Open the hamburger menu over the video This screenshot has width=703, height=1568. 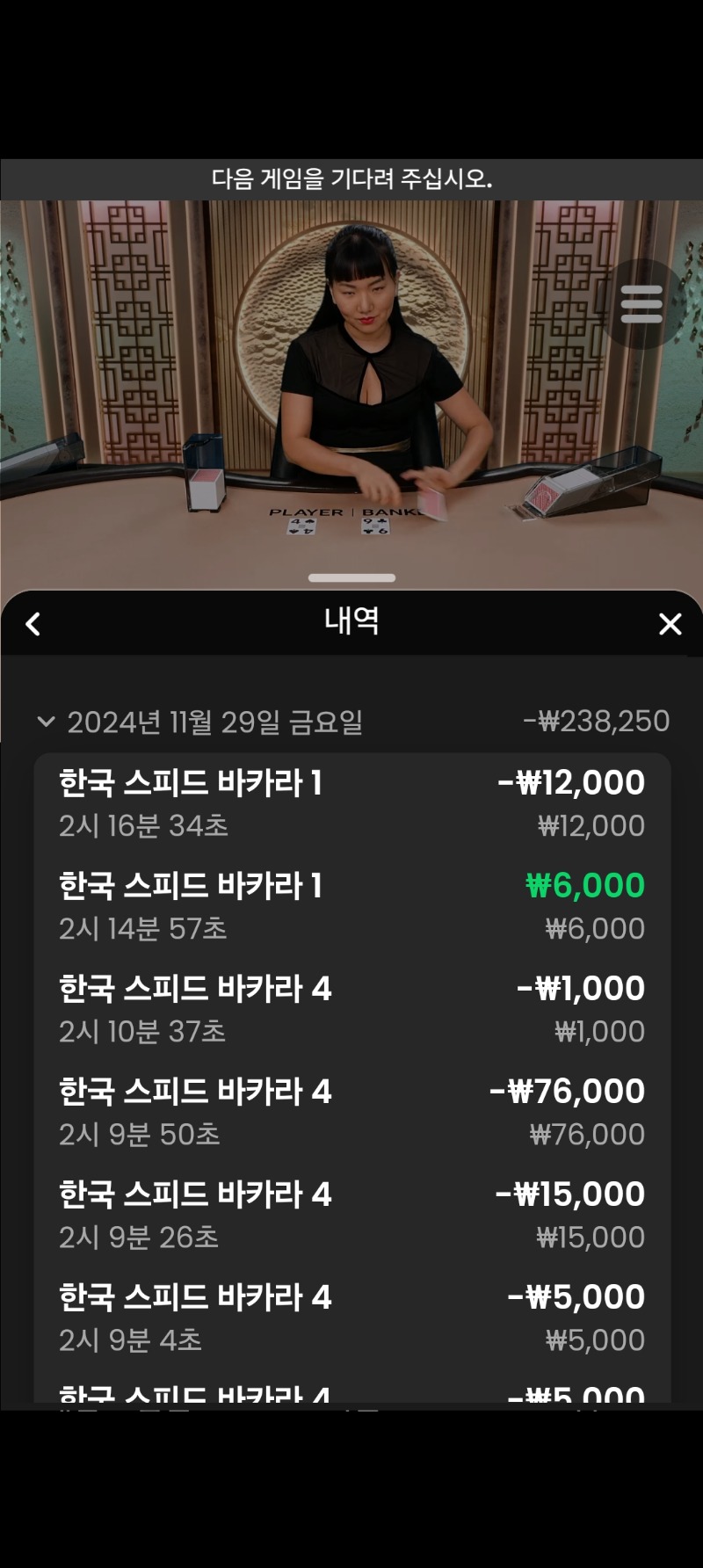coord(641,304)
